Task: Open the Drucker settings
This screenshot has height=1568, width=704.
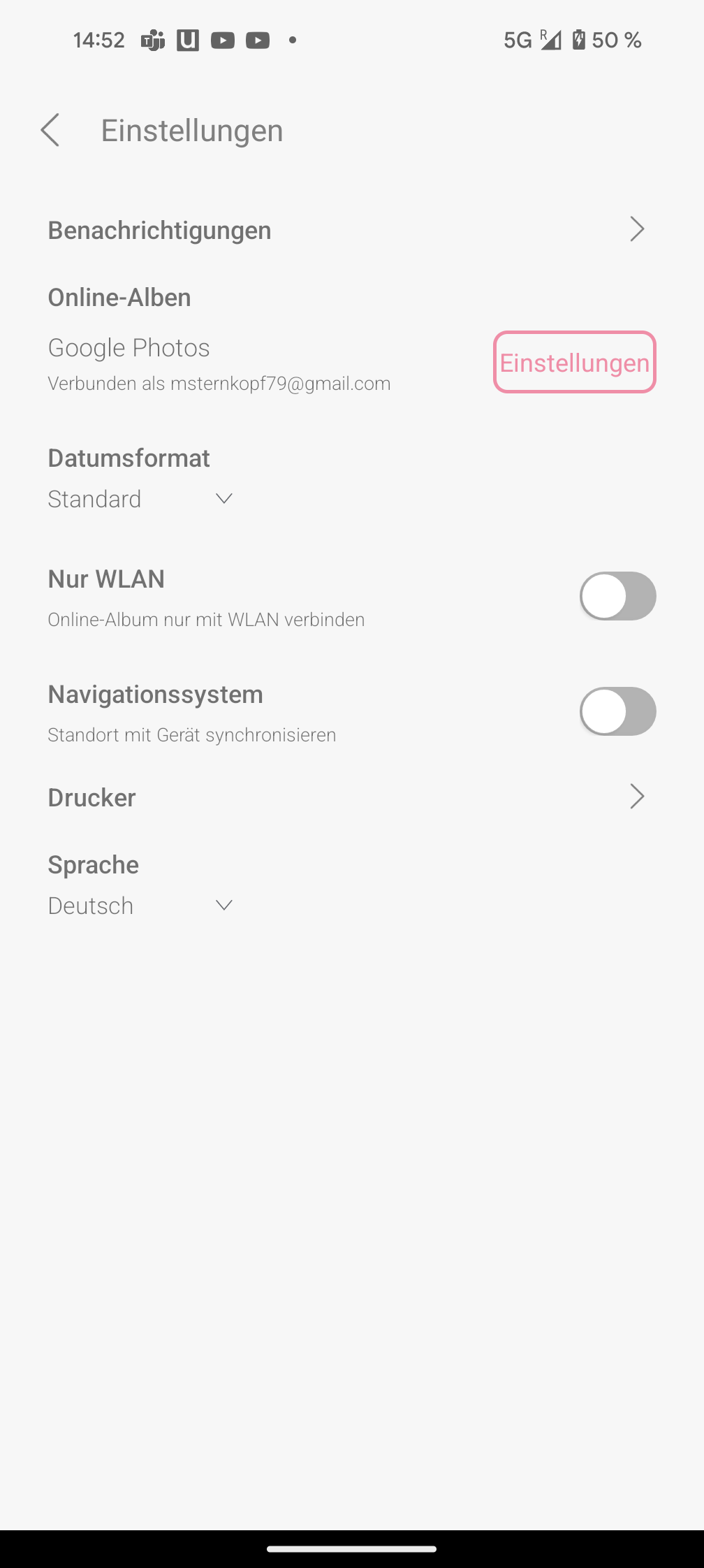Action: click(x=346, y=797)
